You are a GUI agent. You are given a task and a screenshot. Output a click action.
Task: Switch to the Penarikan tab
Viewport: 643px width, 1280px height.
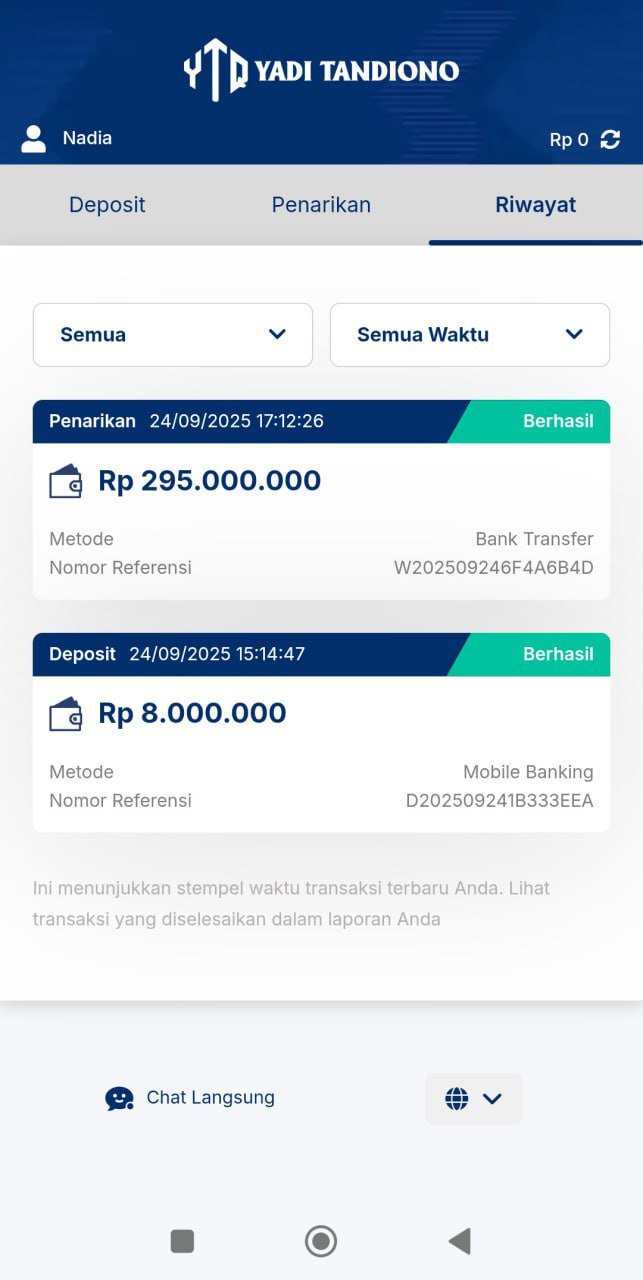coord(321,205)
